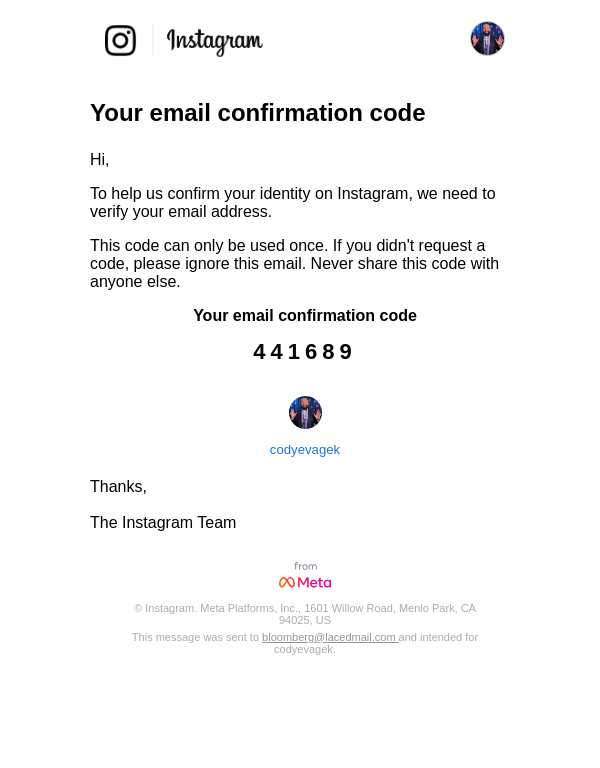This screenshot has width=600, height=768.
Task: Tap the profile picture above codyevagek
Action: 305,412
